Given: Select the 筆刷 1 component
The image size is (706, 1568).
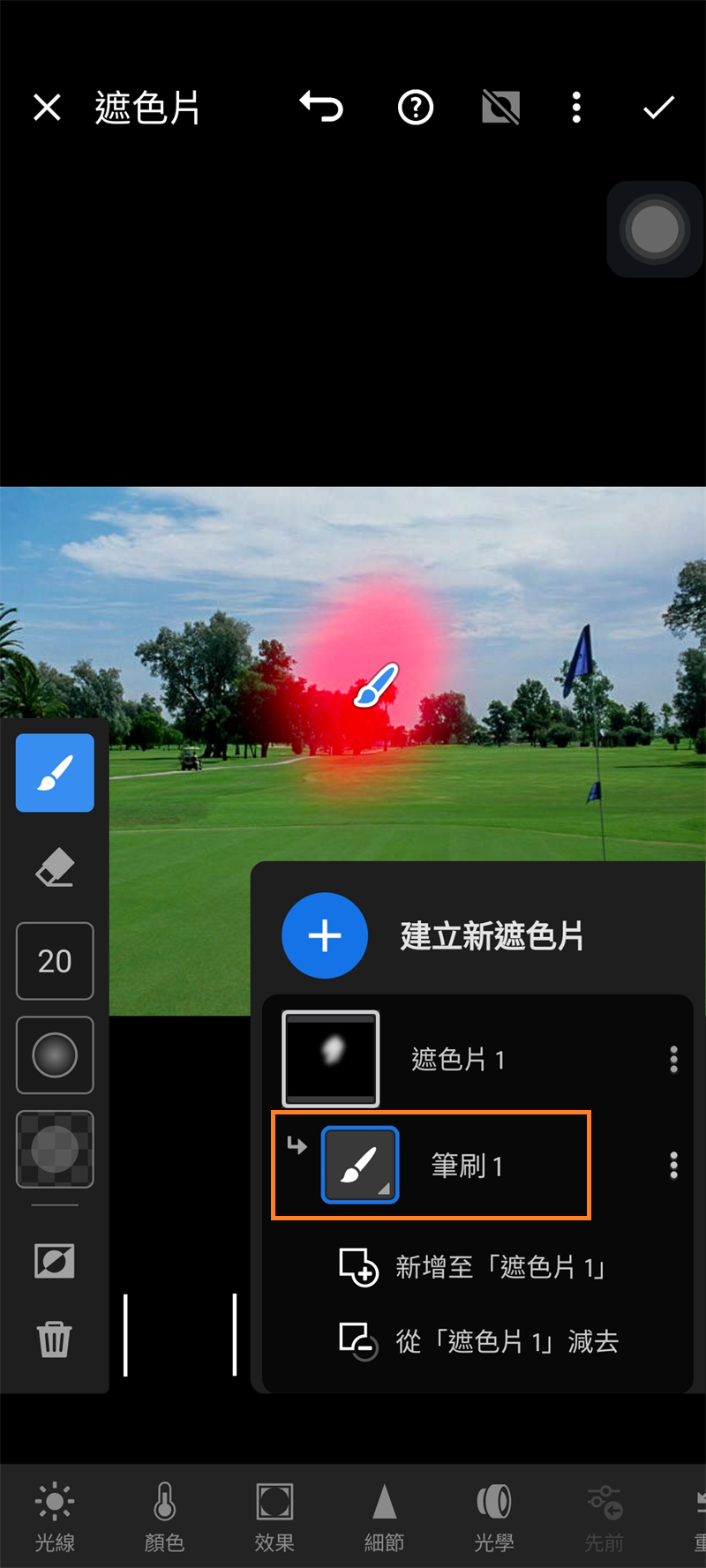Looking at the screenshot, I should pos(360,1166).
